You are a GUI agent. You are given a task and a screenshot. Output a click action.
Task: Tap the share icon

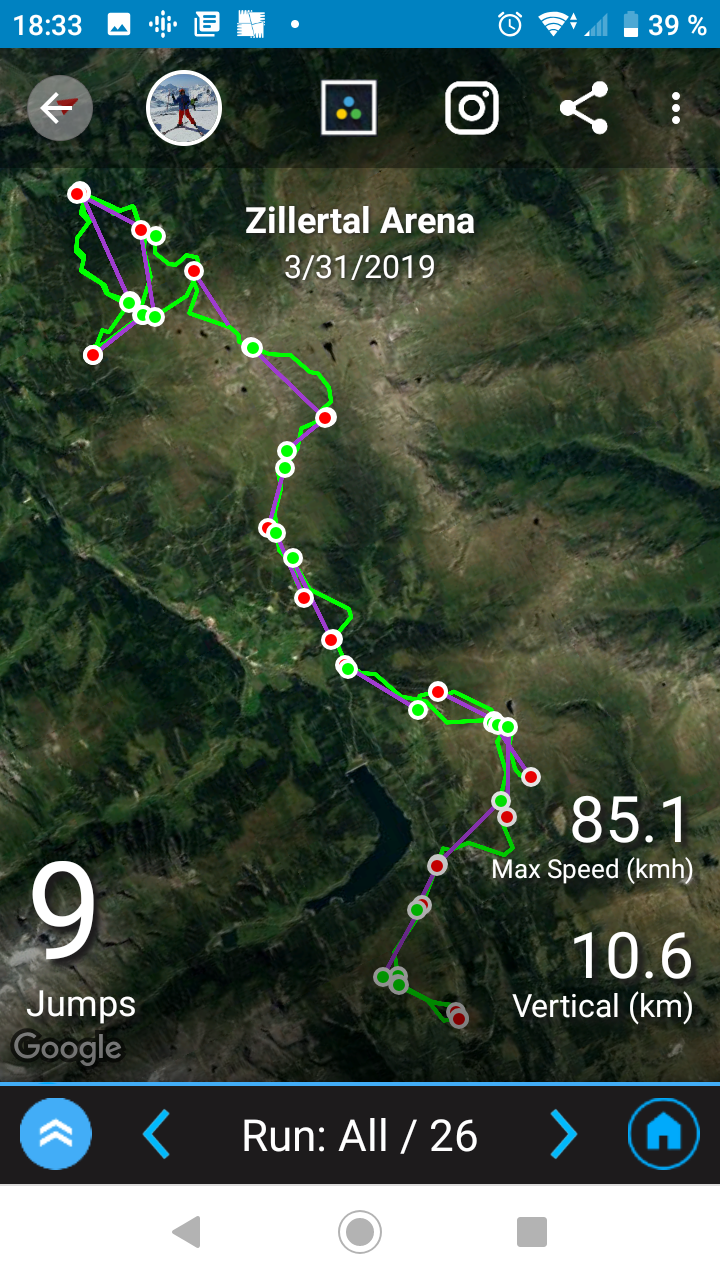pyautogui.click(x=583, y=108)
